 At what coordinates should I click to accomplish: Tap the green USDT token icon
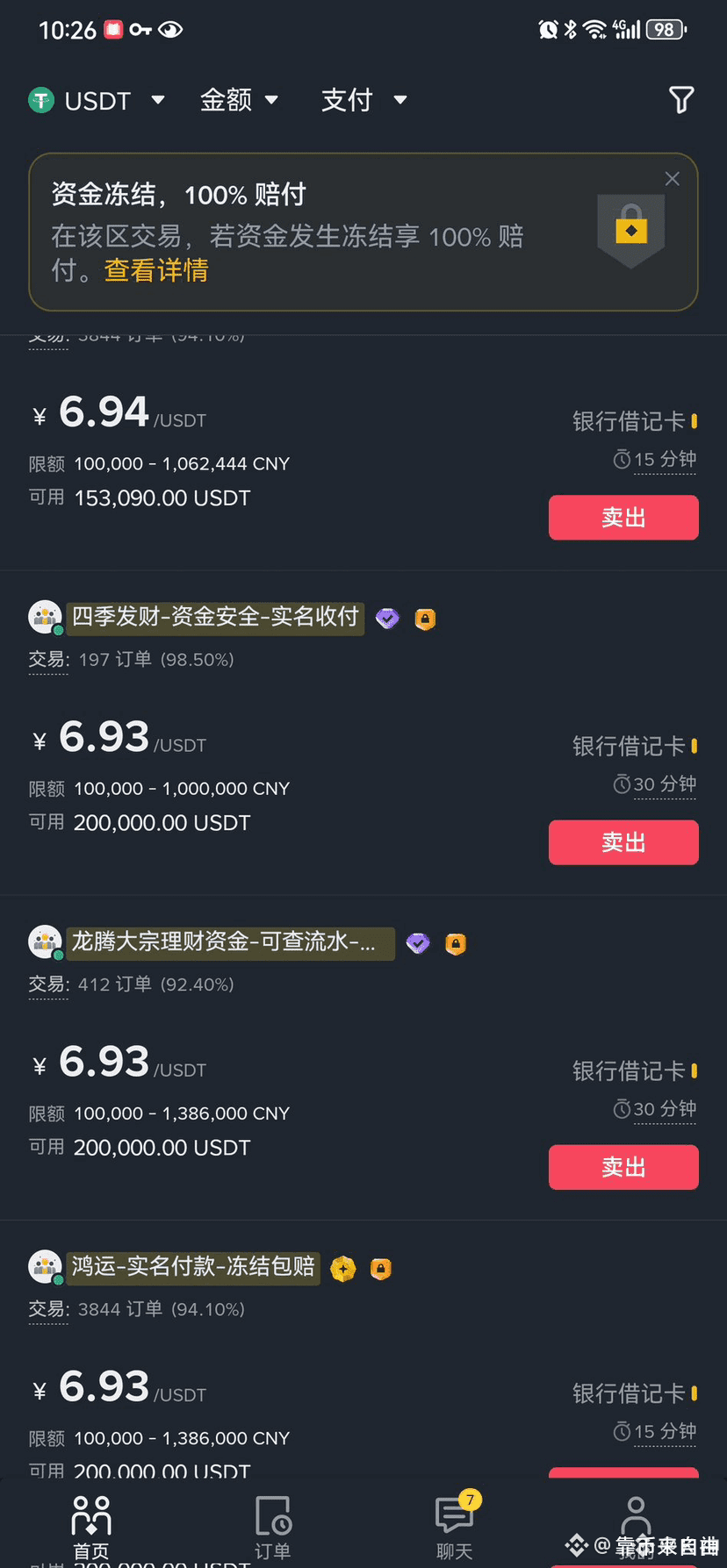(41, 100)
